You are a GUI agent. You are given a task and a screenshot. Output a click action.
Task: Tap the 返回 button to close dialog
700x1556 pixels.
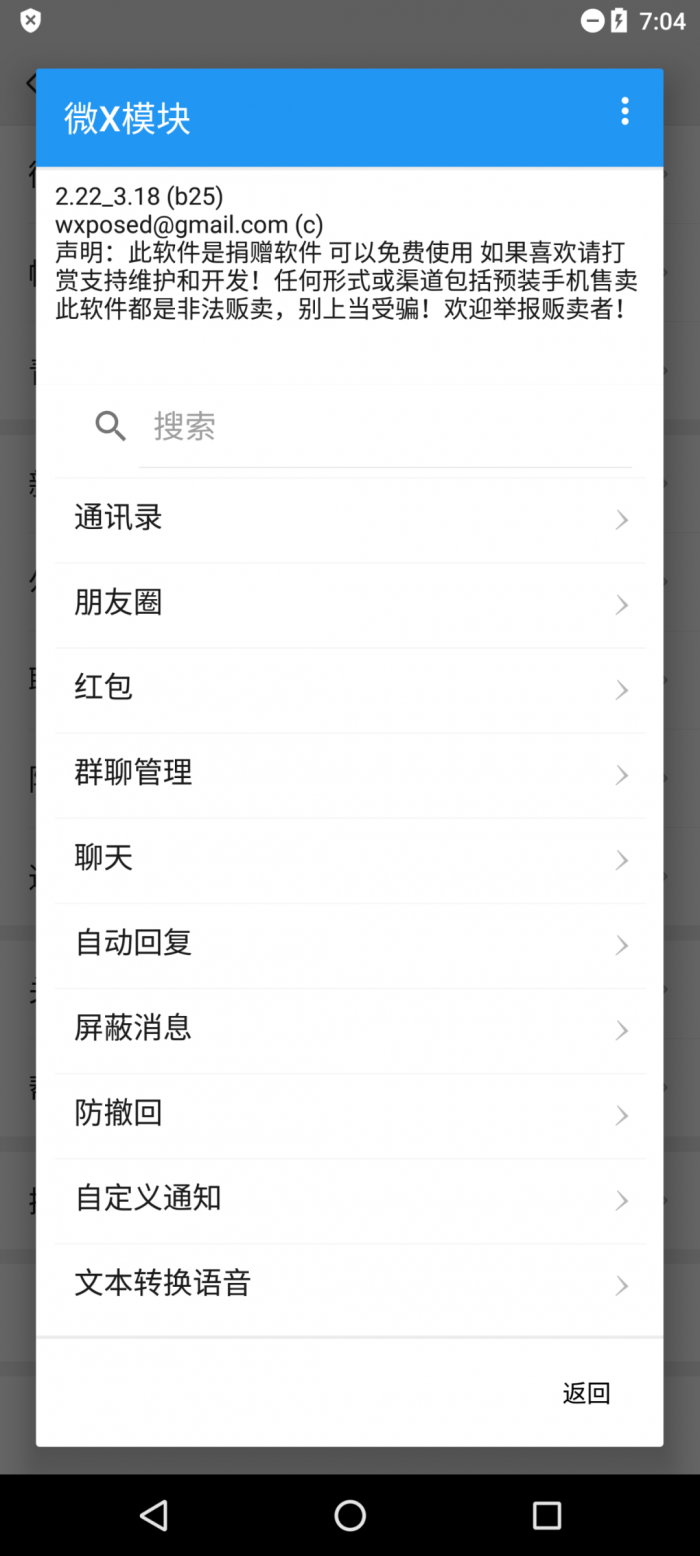coord(586,1394)
